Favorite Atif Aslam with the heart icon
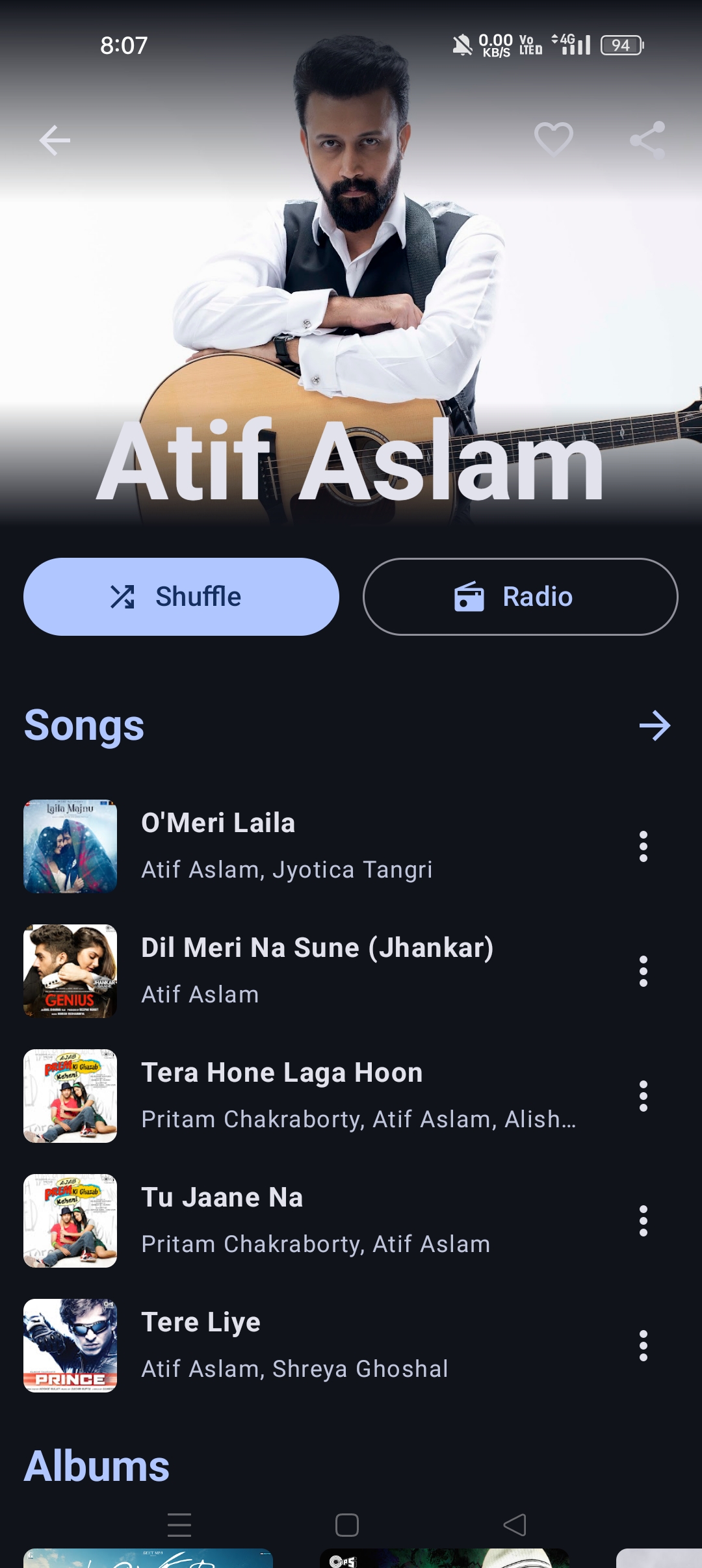This screenshot has height=1568, width=702. coord(553,139)
